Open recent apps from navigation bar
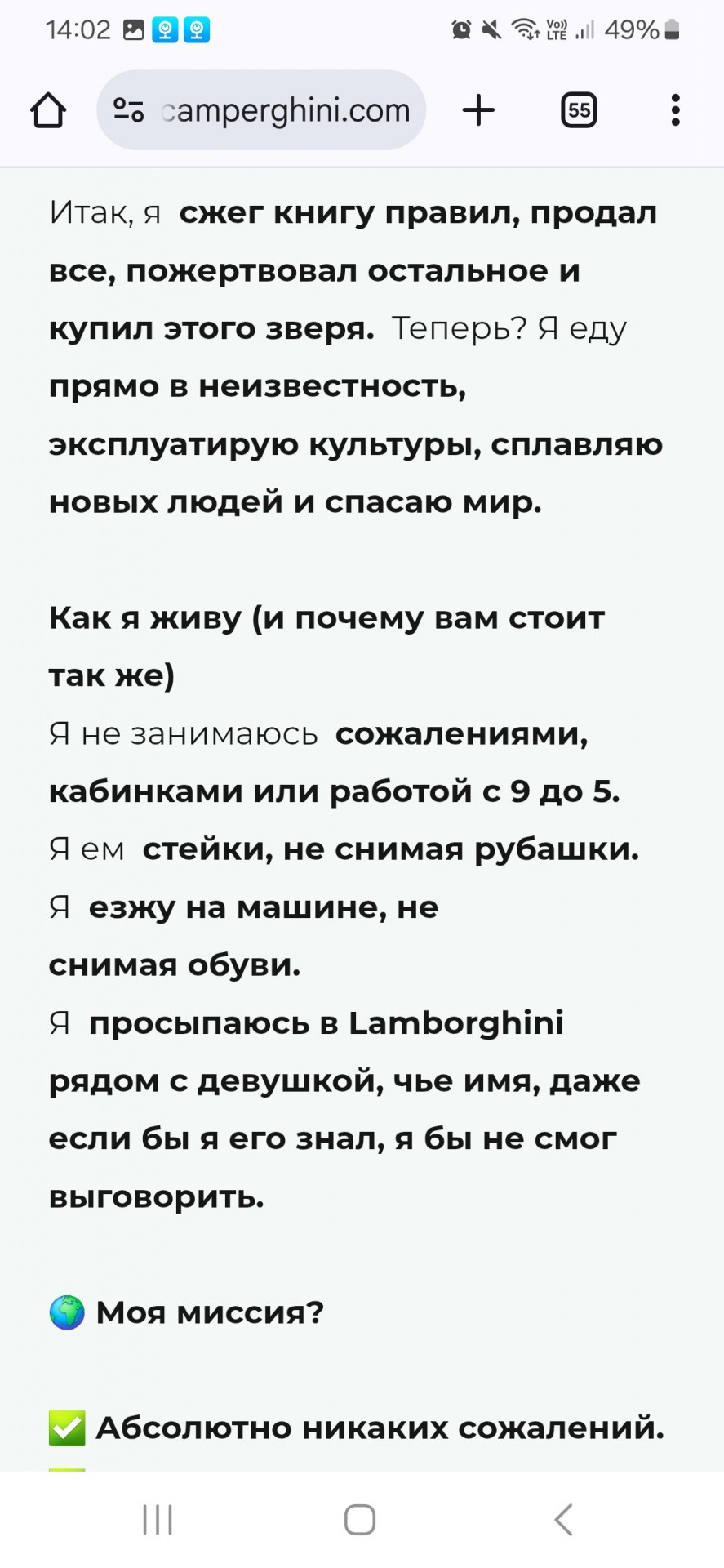724x1568 pixels. tap(158, 1520)
